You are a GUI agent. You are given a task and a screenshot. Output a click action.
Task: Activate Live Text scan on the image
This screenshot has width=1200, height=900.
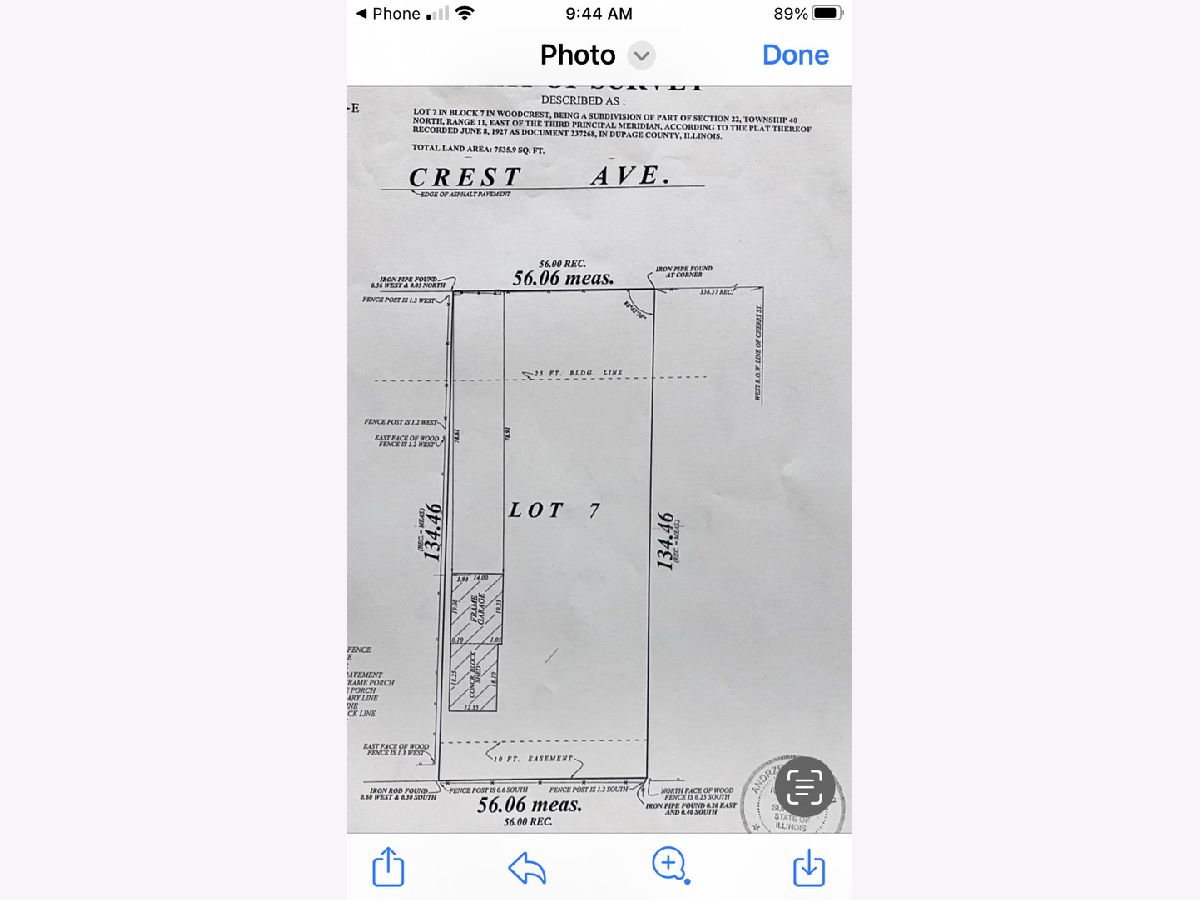point(804,788)
